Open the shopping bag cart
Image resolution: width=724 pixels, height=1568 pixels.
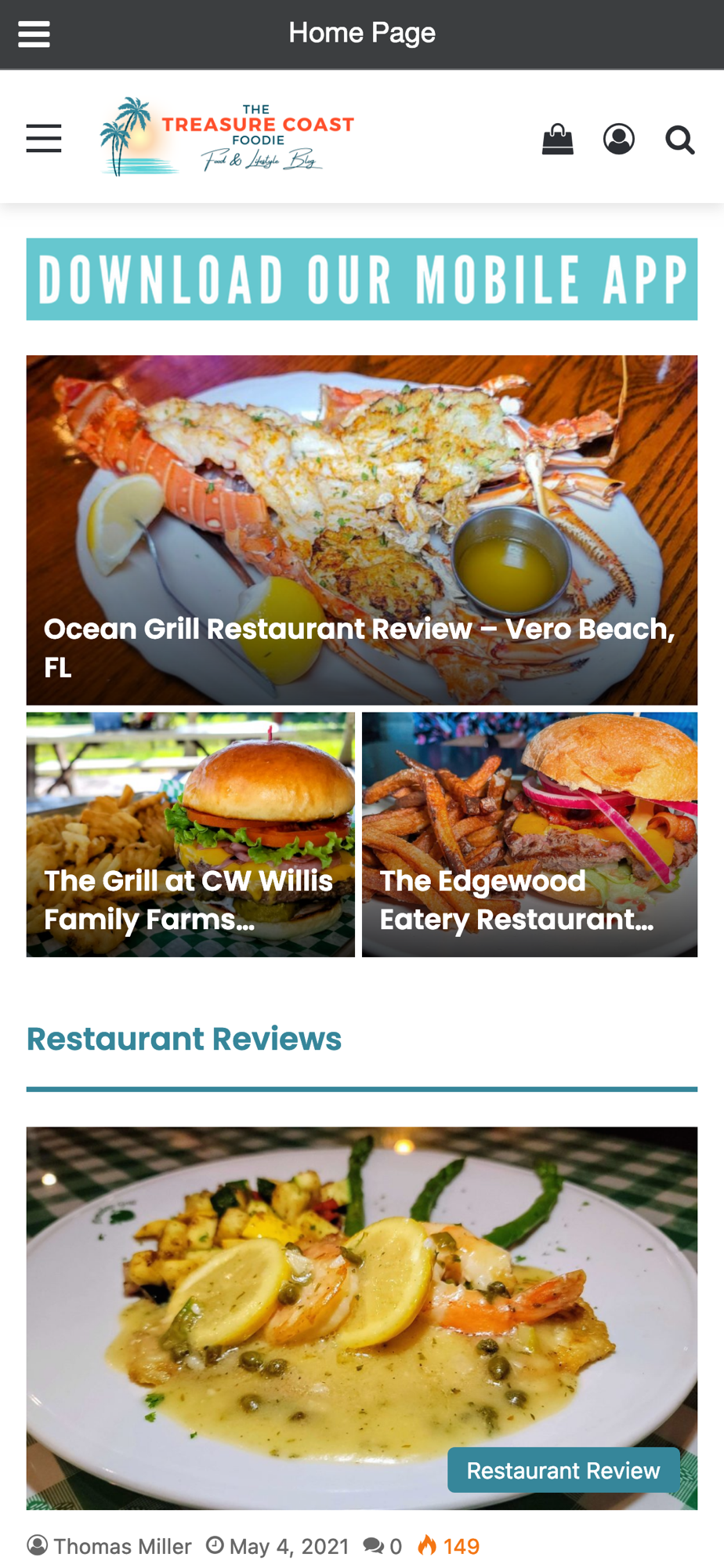click(x=557, y=140)
